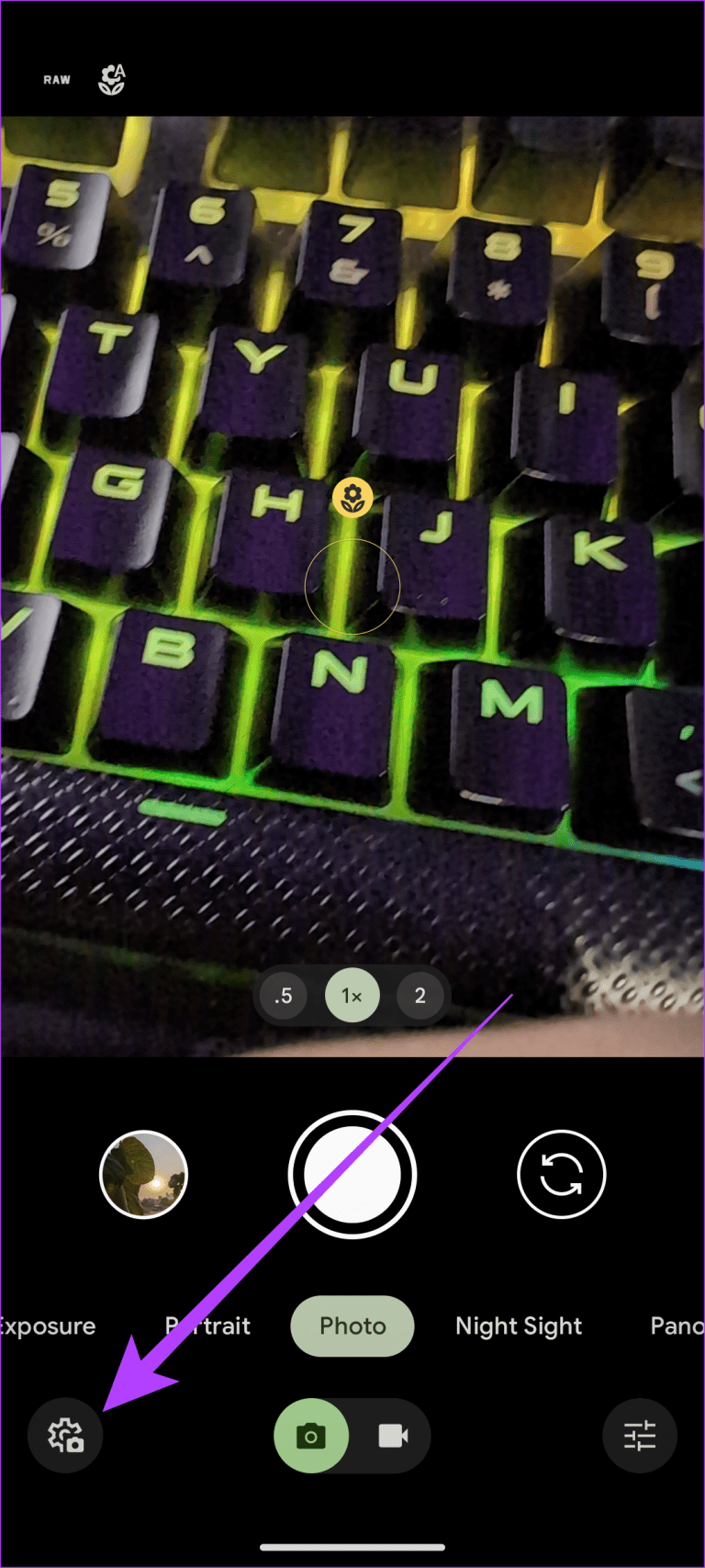The width and height of the screenshot is (705, 1568).
Task: Switch to video recording mode
Action: 393,1435
